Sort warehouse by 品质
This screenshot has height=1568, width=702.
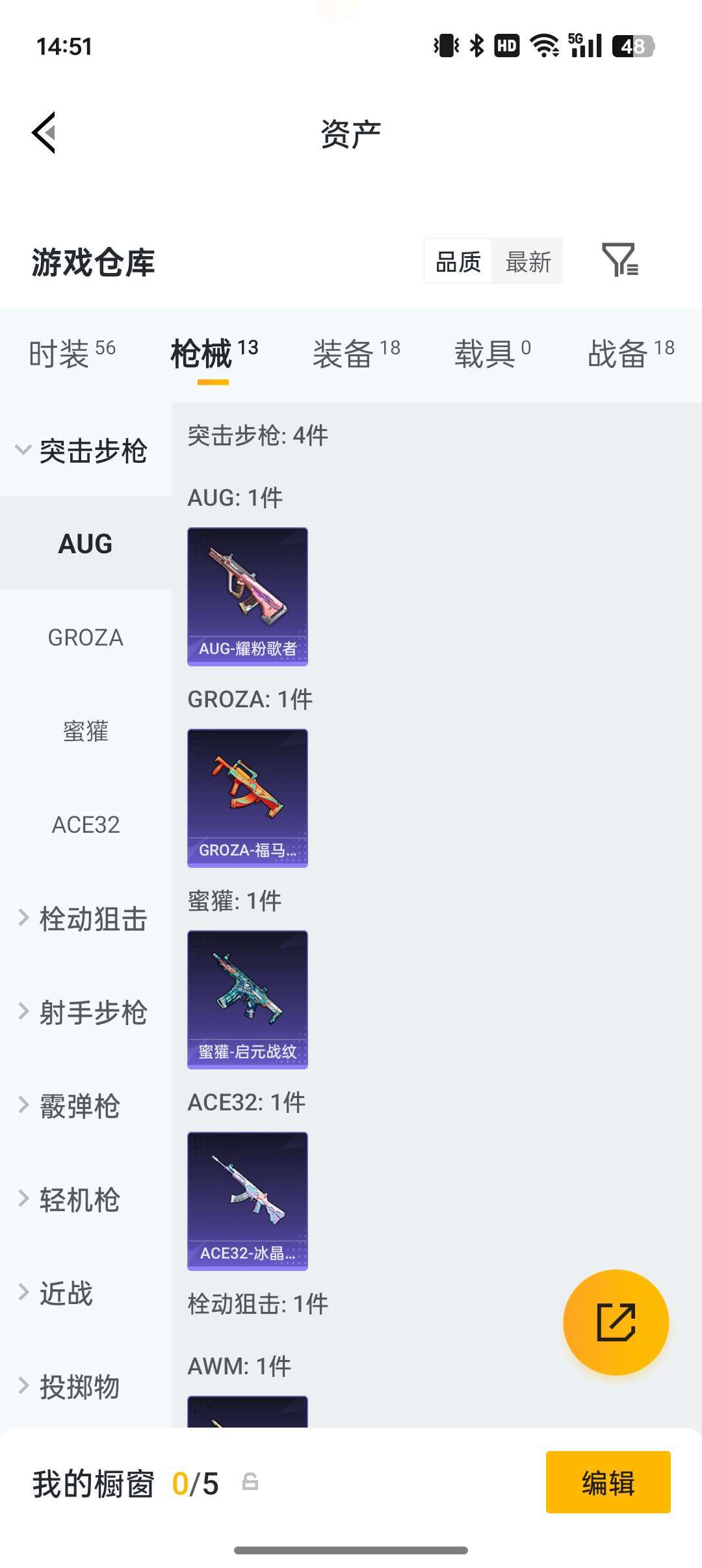click(x=458, y=262)
